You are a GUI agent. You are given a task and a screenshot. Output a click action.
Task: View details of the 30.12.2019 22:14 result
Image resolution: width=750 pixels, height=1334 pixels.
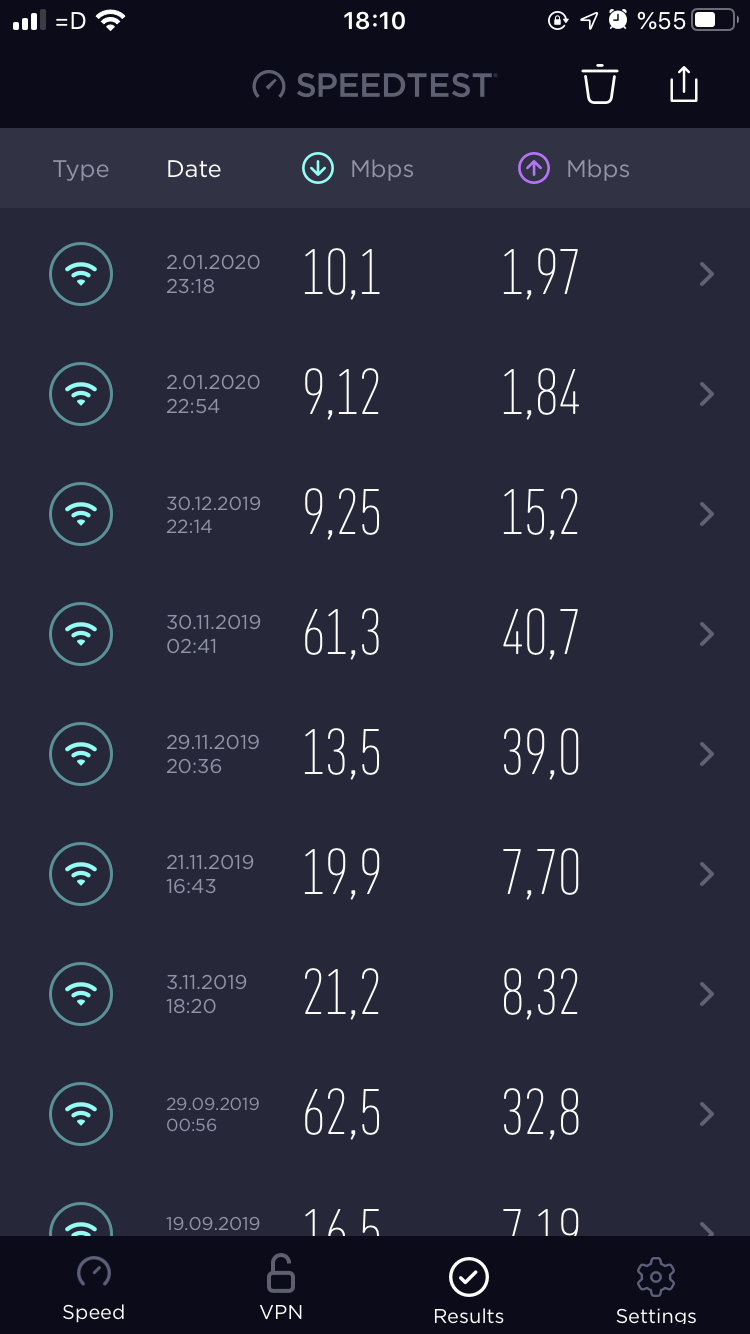click(x=375, y=514)
